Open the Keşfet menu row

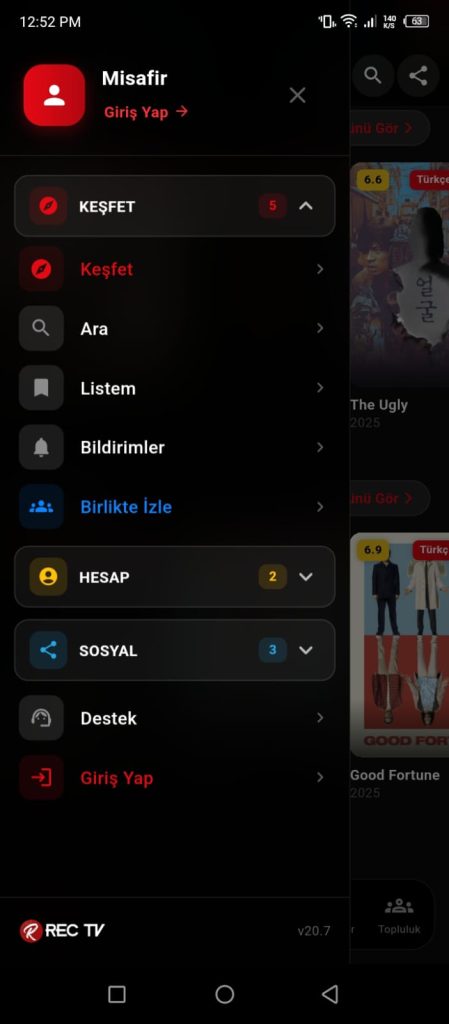[175, 269]
